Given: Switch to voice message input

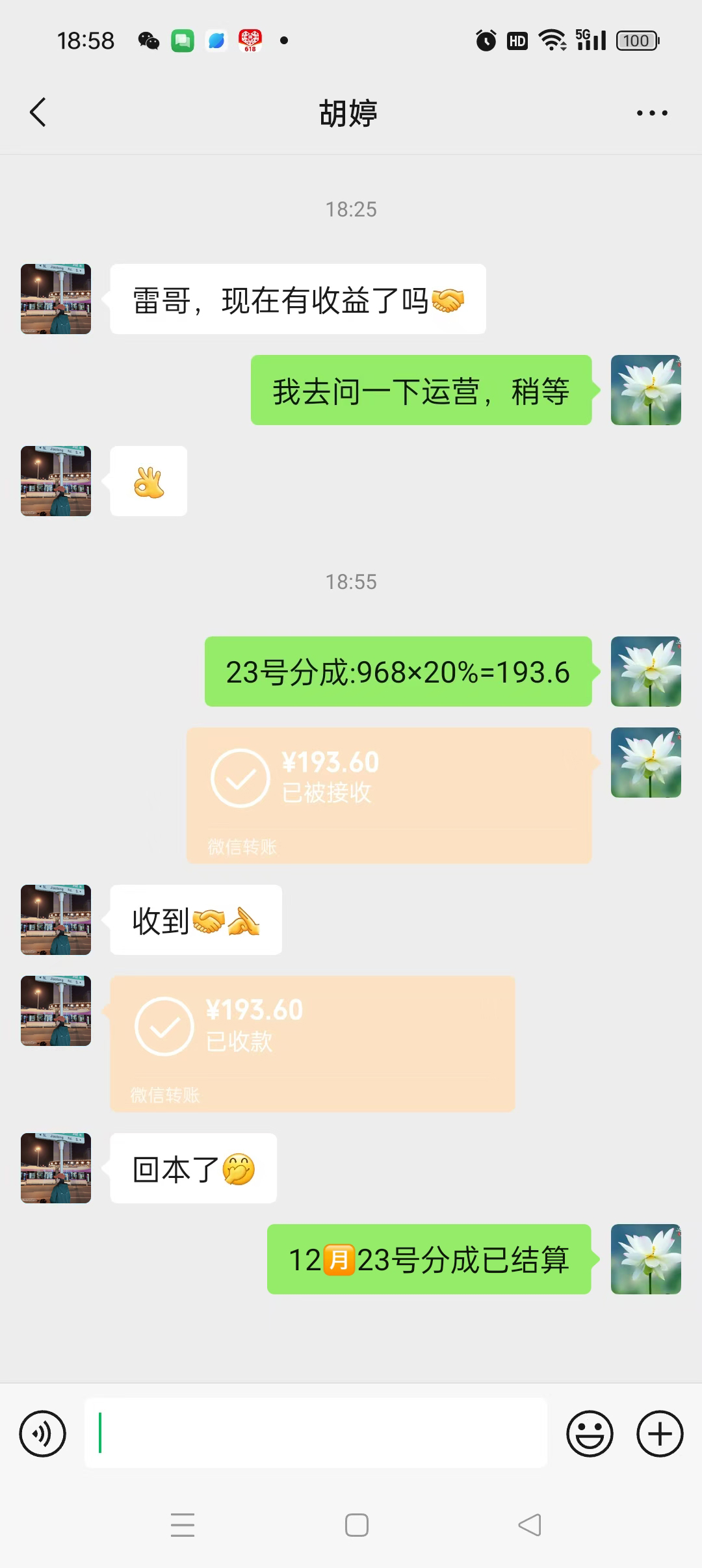Looking at the screenshot, I should click(x=43, y=1433).
